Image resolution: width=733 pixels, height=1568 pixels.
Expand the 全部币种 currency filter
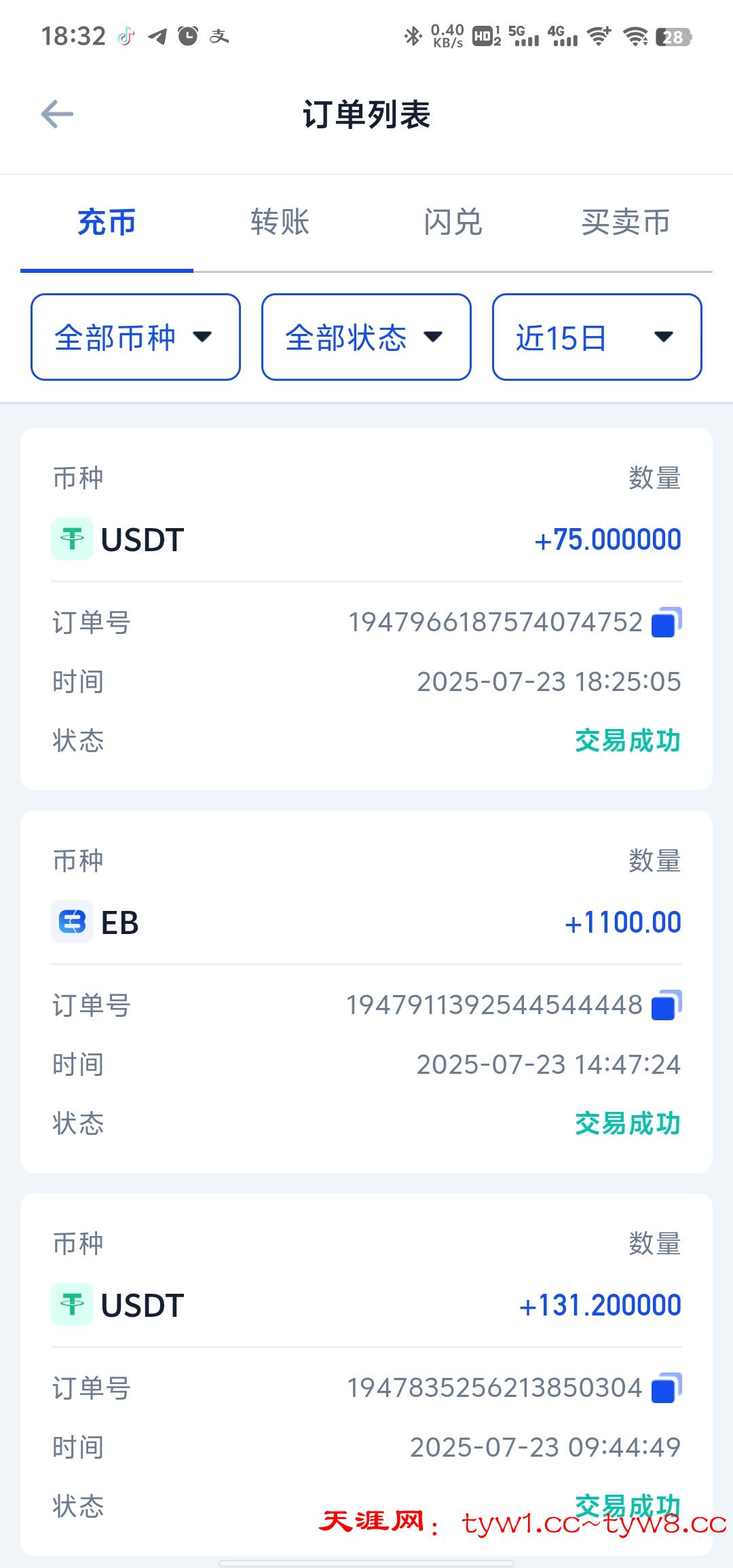click(x=136, y=337)
